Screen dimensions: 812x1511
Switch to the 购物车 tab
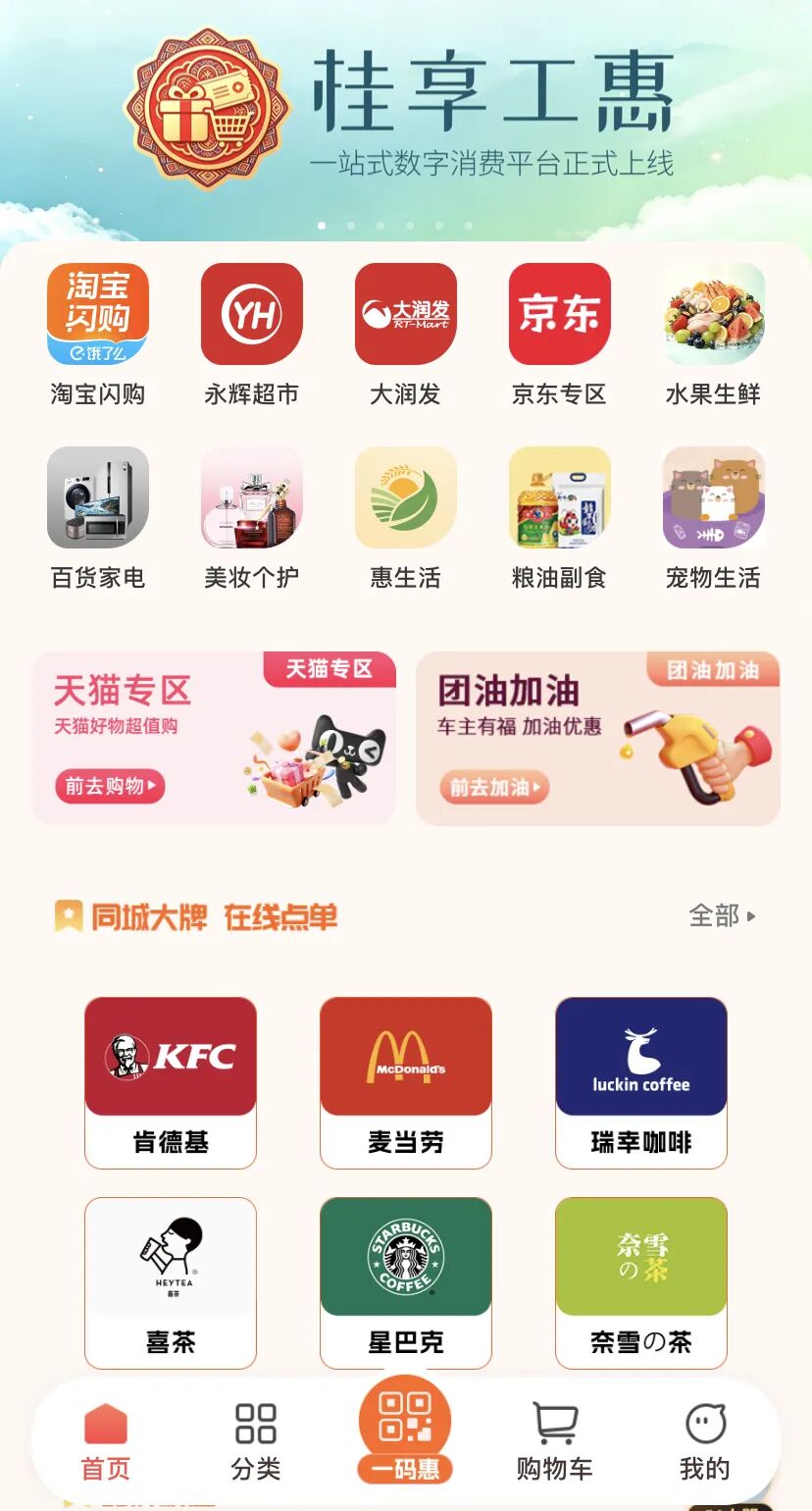coord(555,1441)
